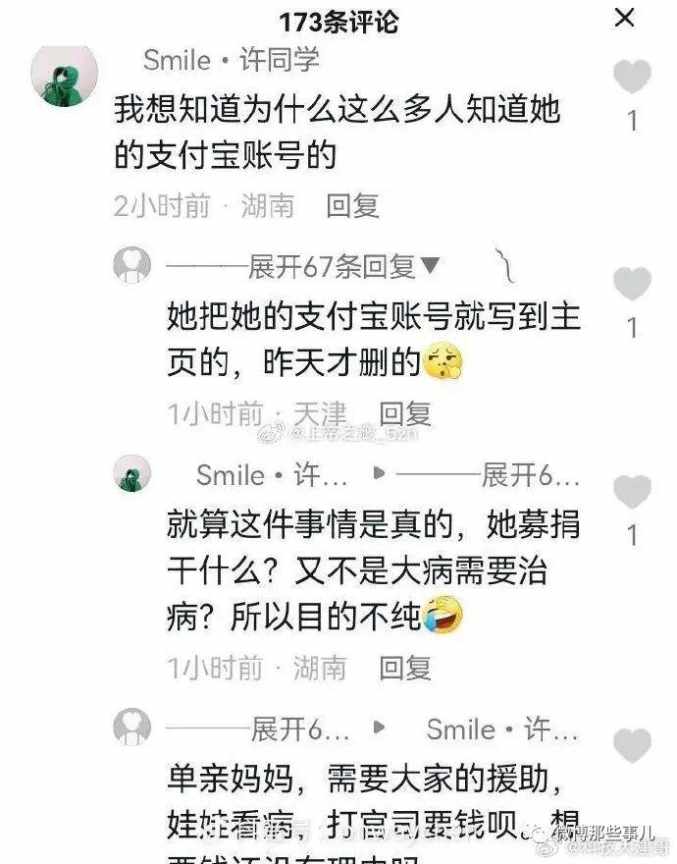This screenshot has width=677, height=864.
Task: Open the avatar beside the 单亲妈妈 comment
Action: 132,727
